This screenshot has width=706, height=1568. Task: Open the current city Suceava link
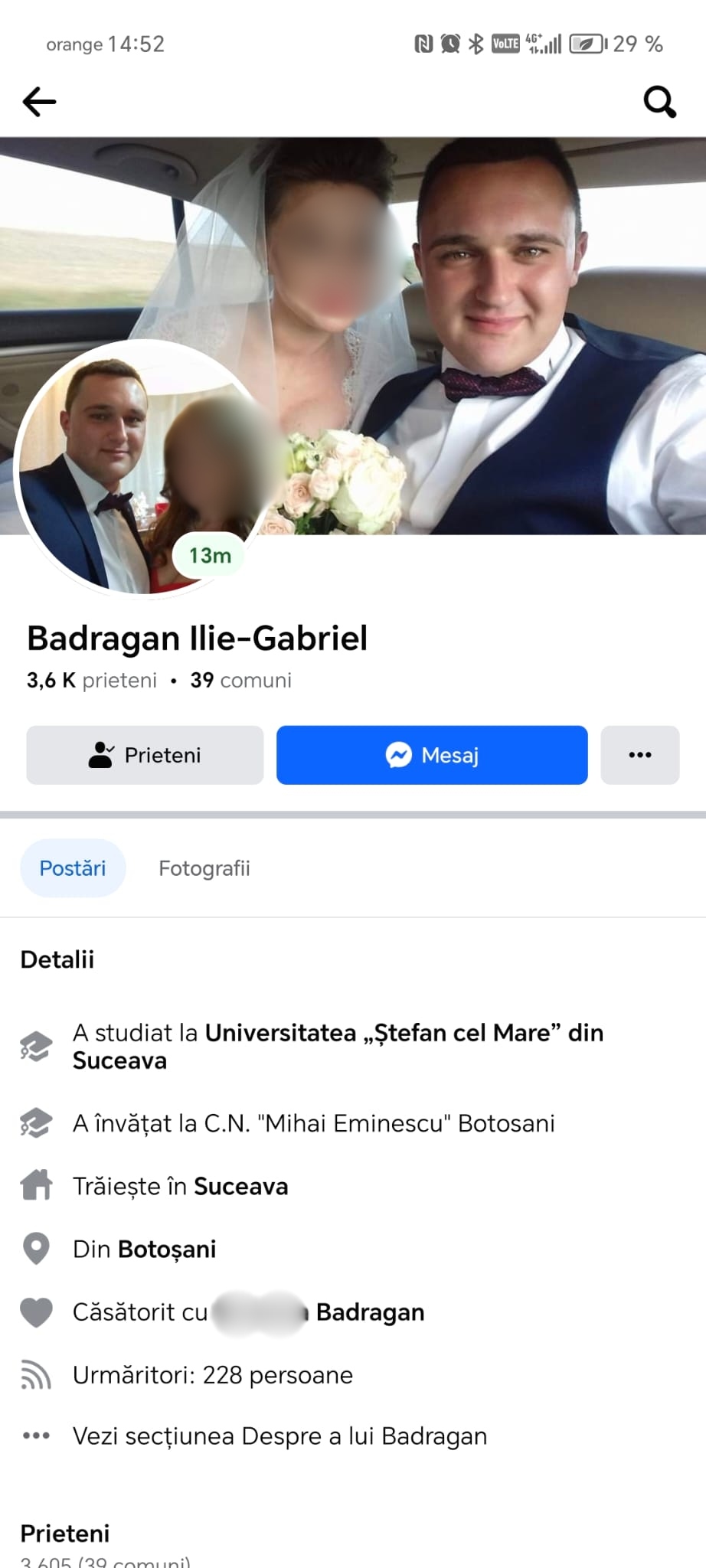point(241,1186)
